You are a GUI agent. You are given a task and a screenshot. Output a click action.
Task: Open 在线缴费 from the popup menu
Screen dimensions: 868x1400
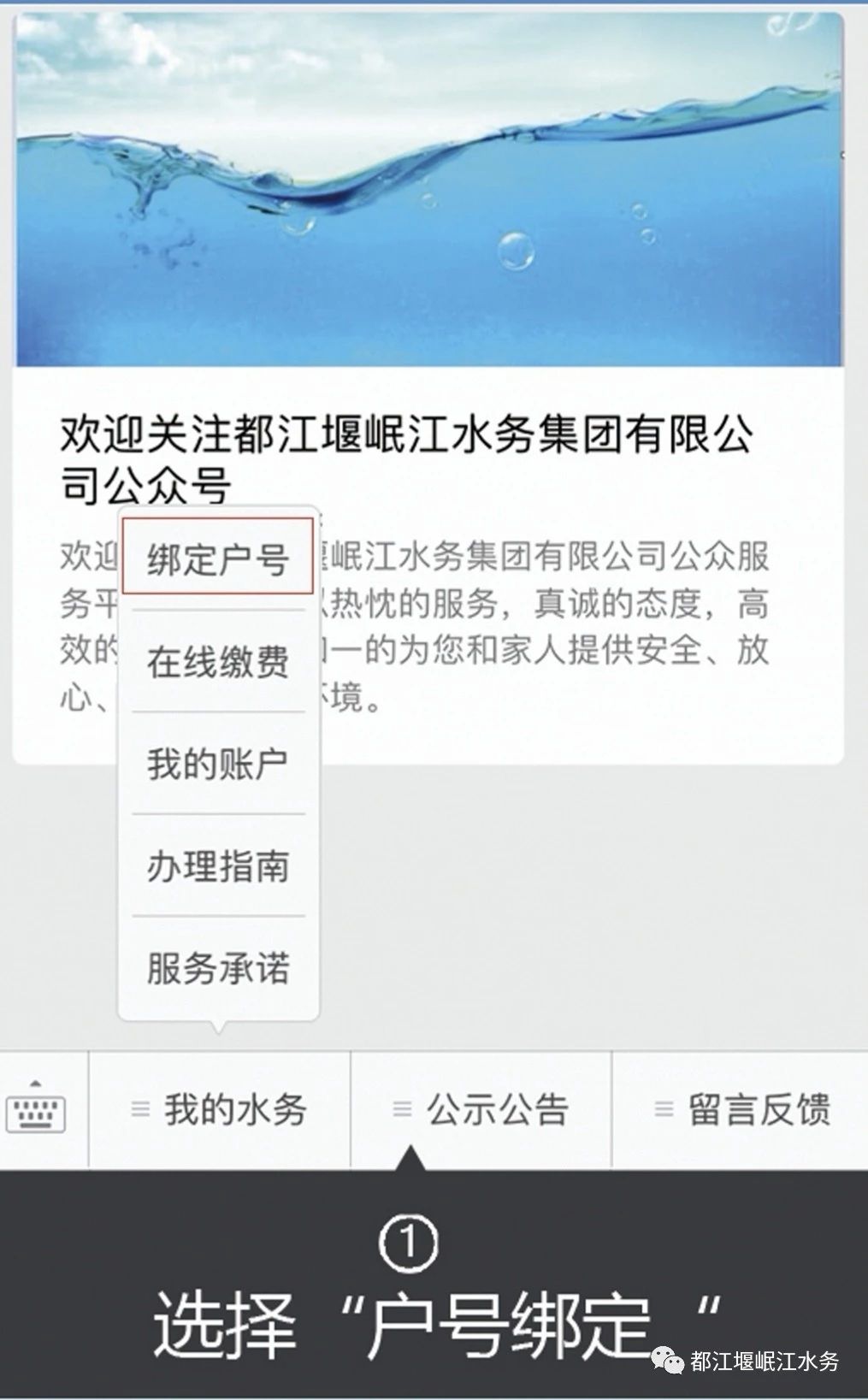point(218,661)
